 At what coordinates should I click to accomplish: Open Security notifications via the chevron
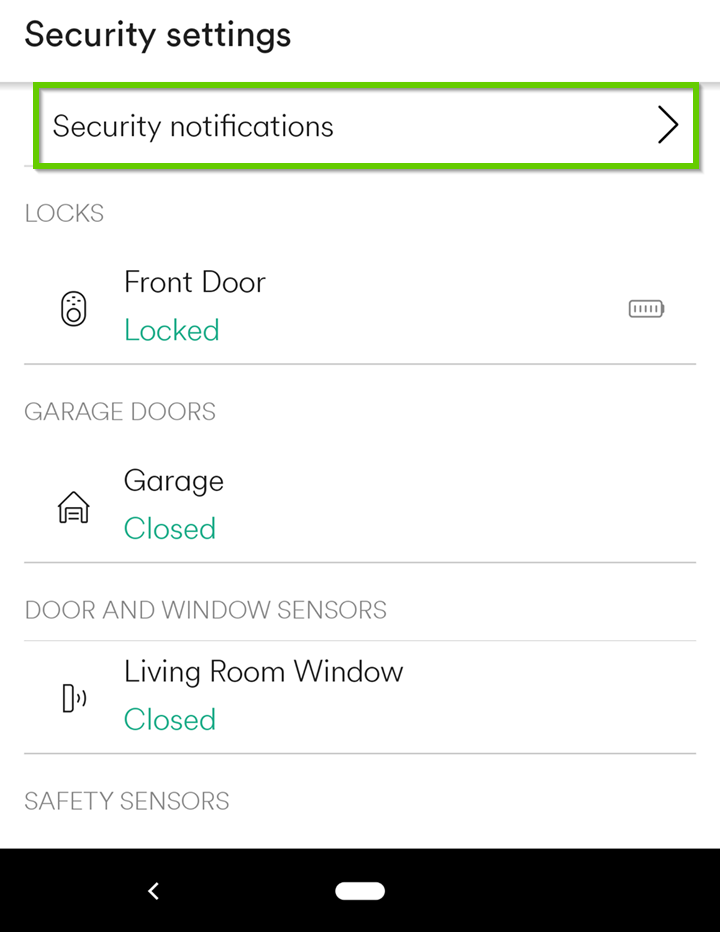[x=667, y=125]
